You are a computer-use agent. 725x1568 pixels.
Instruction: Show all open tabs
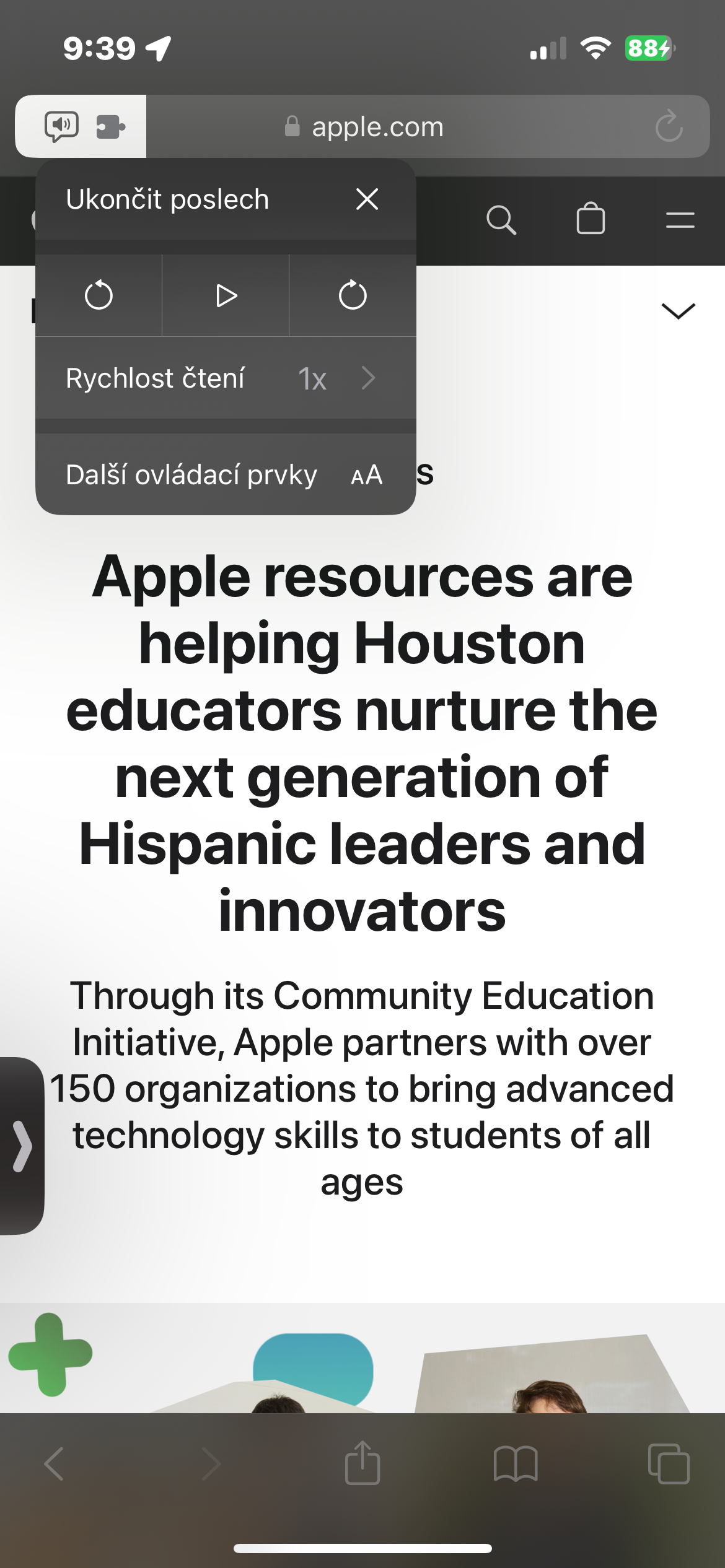(x=669, y=1464)
